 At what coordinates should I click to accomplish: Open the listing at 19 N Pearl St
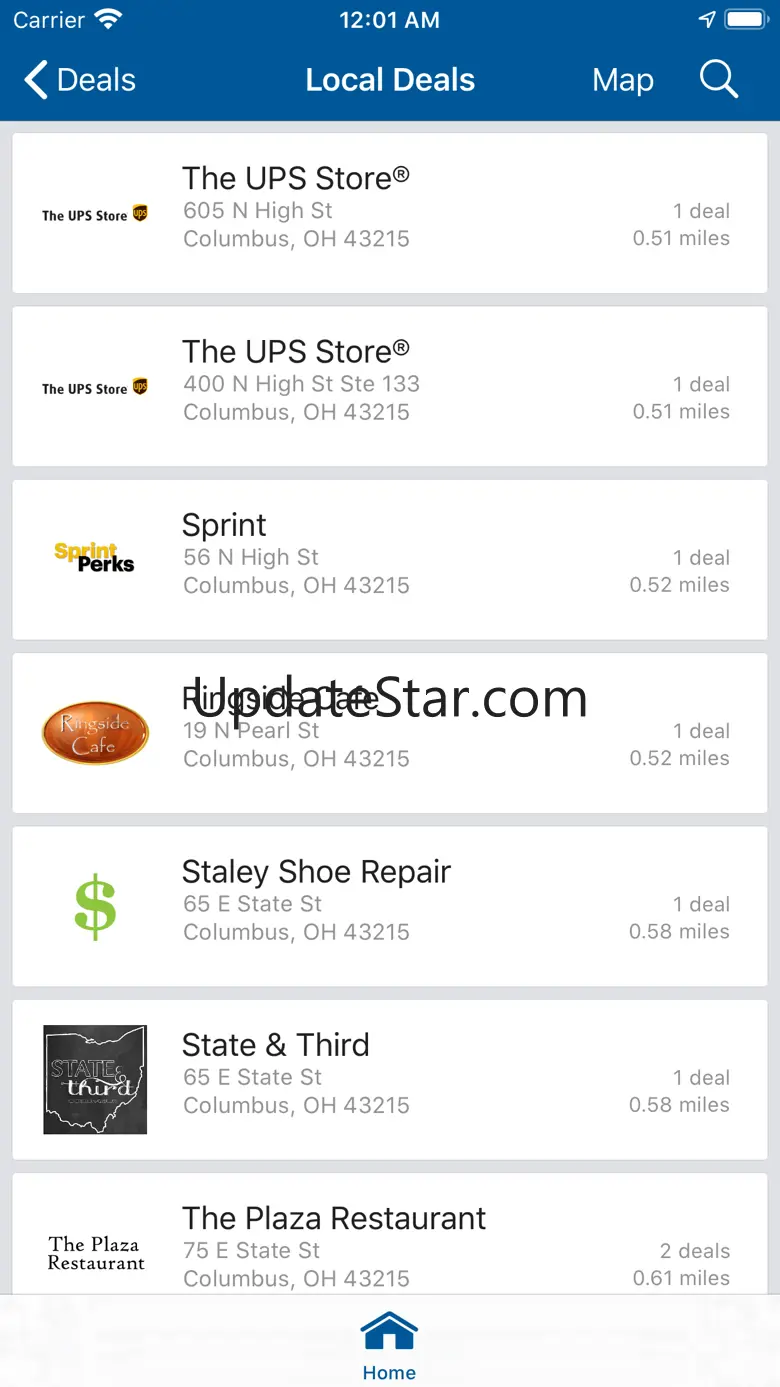[x=390, y=733]
